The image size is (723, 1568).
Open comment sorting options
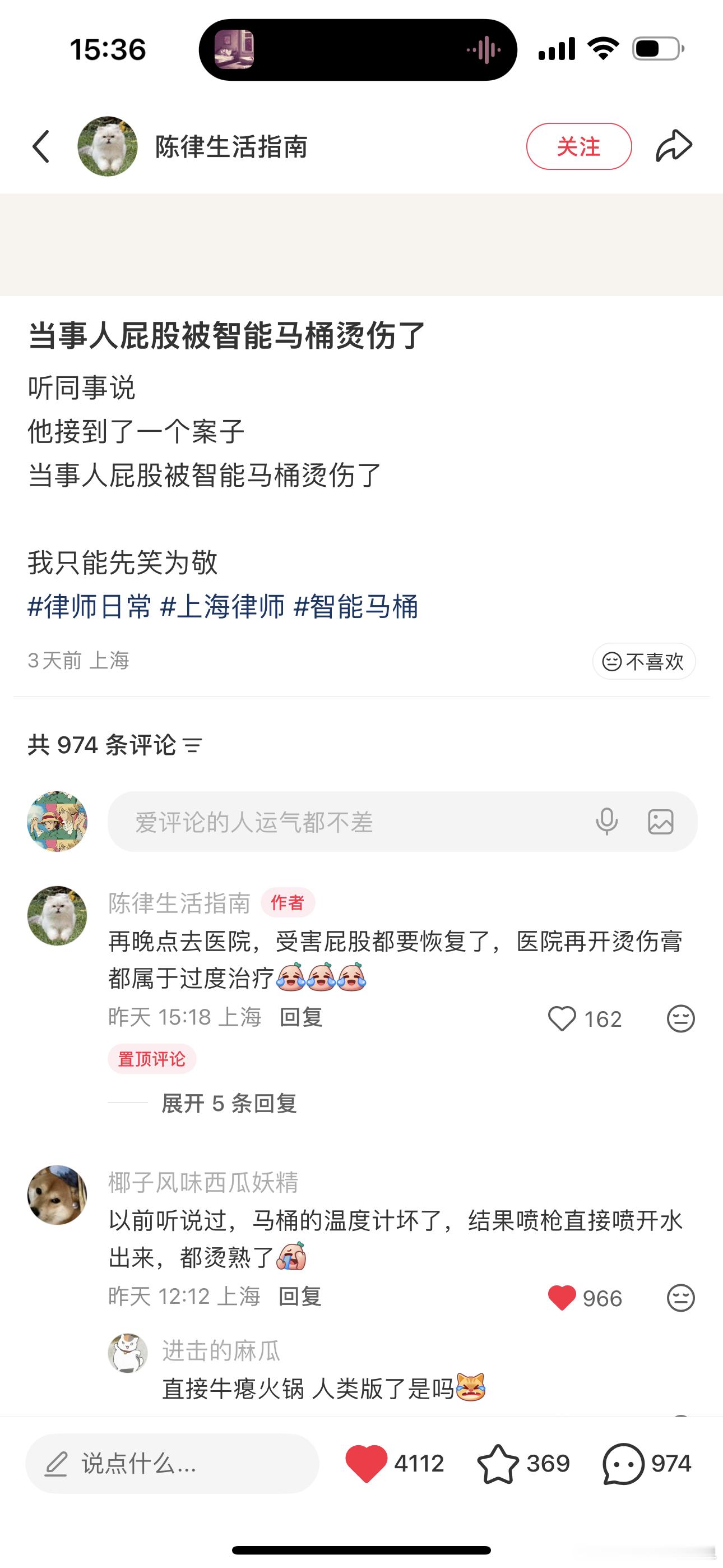(193, 746)
